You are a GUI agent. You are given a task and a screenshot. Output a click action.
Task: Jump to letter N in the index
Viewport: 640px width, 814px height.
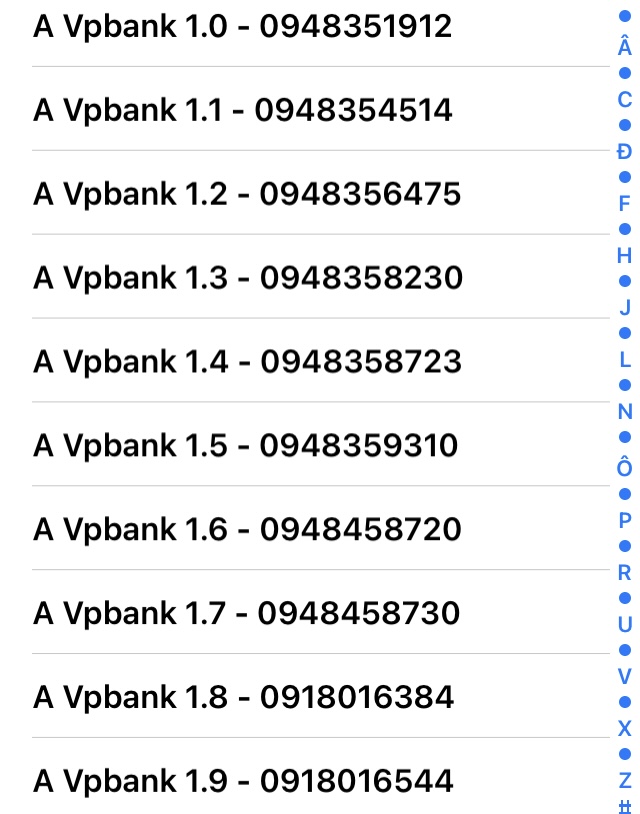[x=625, y=411]
